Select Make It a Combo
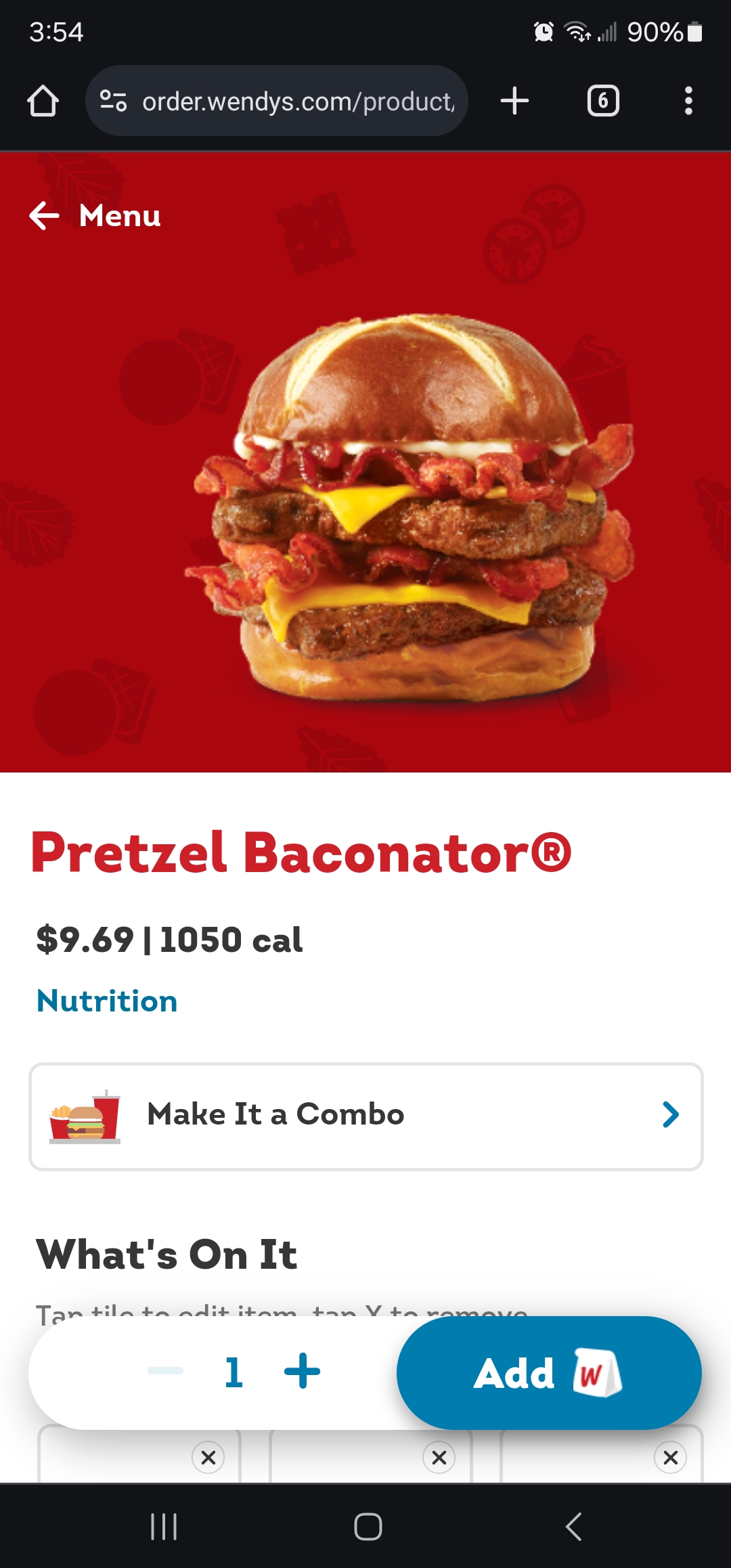 click(x=365, y=1116)
